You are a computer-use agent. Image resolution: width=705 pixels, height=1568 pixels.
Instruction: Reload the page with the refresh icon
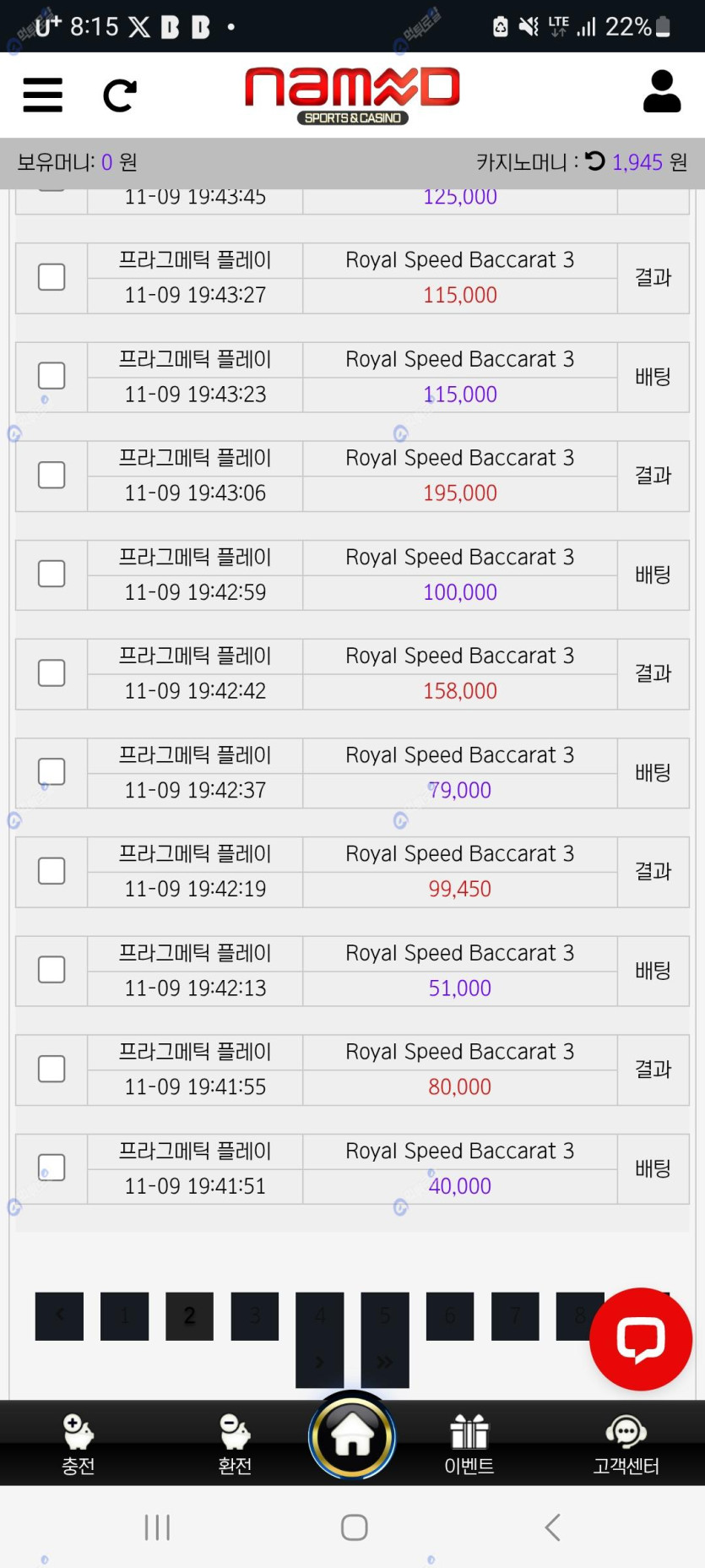click(x=119, y=95)
